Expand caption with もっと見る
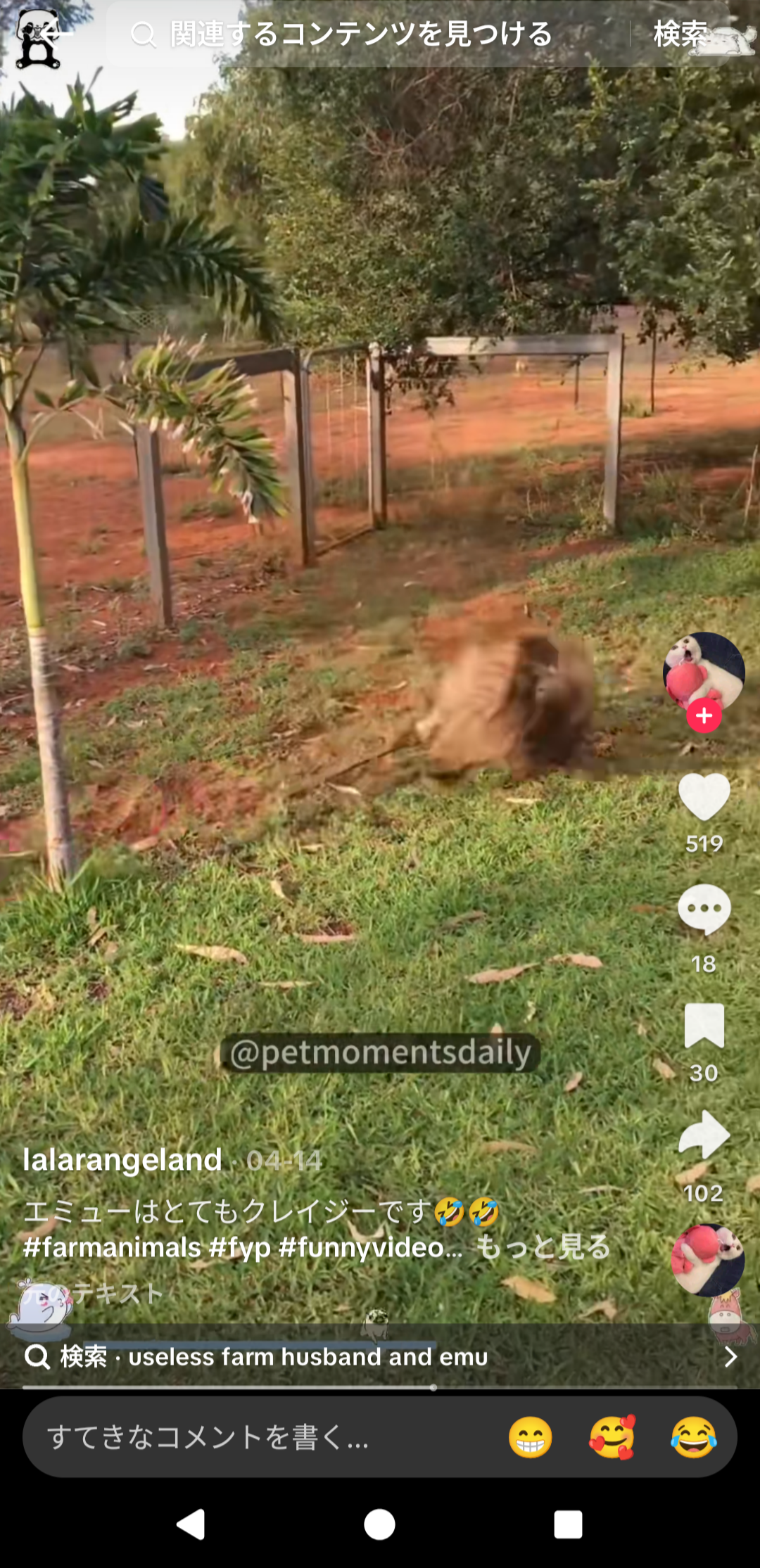 [x=543, y=1247]
